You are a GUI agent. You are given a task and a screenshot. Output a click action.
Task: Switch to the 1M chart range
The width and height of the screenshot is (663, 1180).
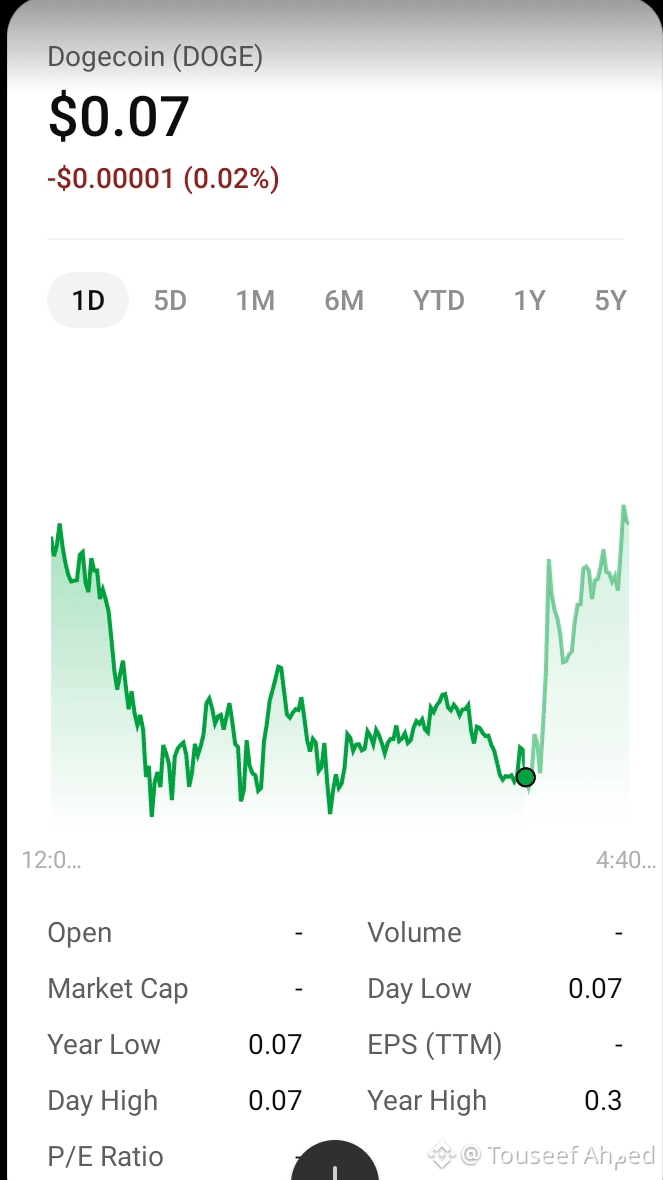tap(255, 300)
